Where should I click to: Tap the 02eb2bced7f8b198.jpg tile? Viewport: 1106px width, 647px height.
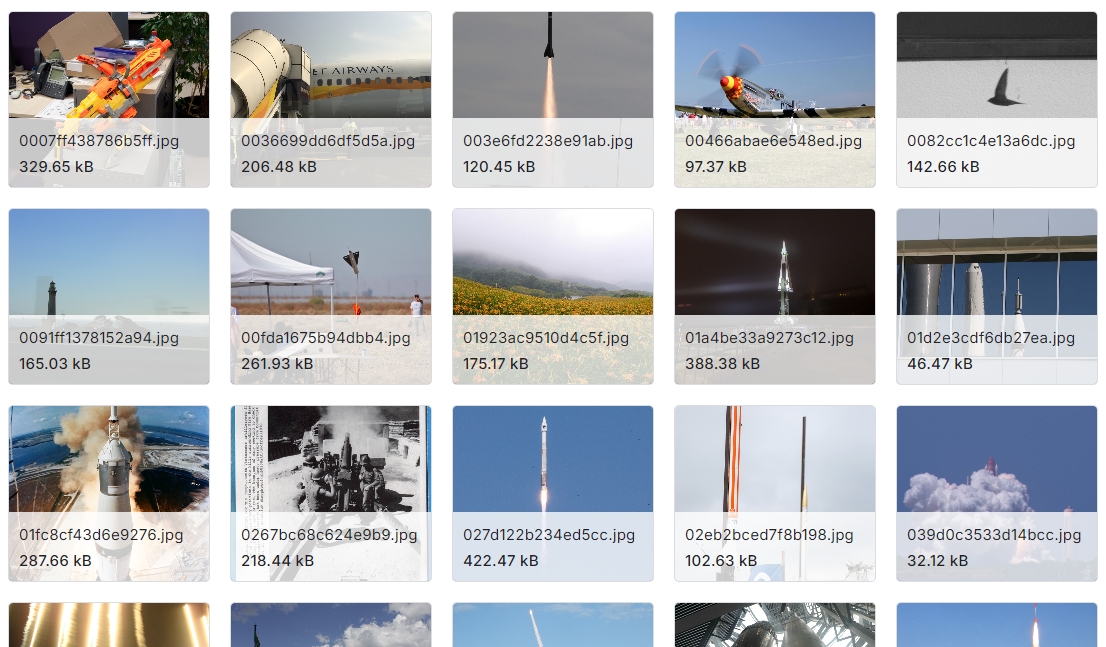pyautogui.click(x=775, y=493)
